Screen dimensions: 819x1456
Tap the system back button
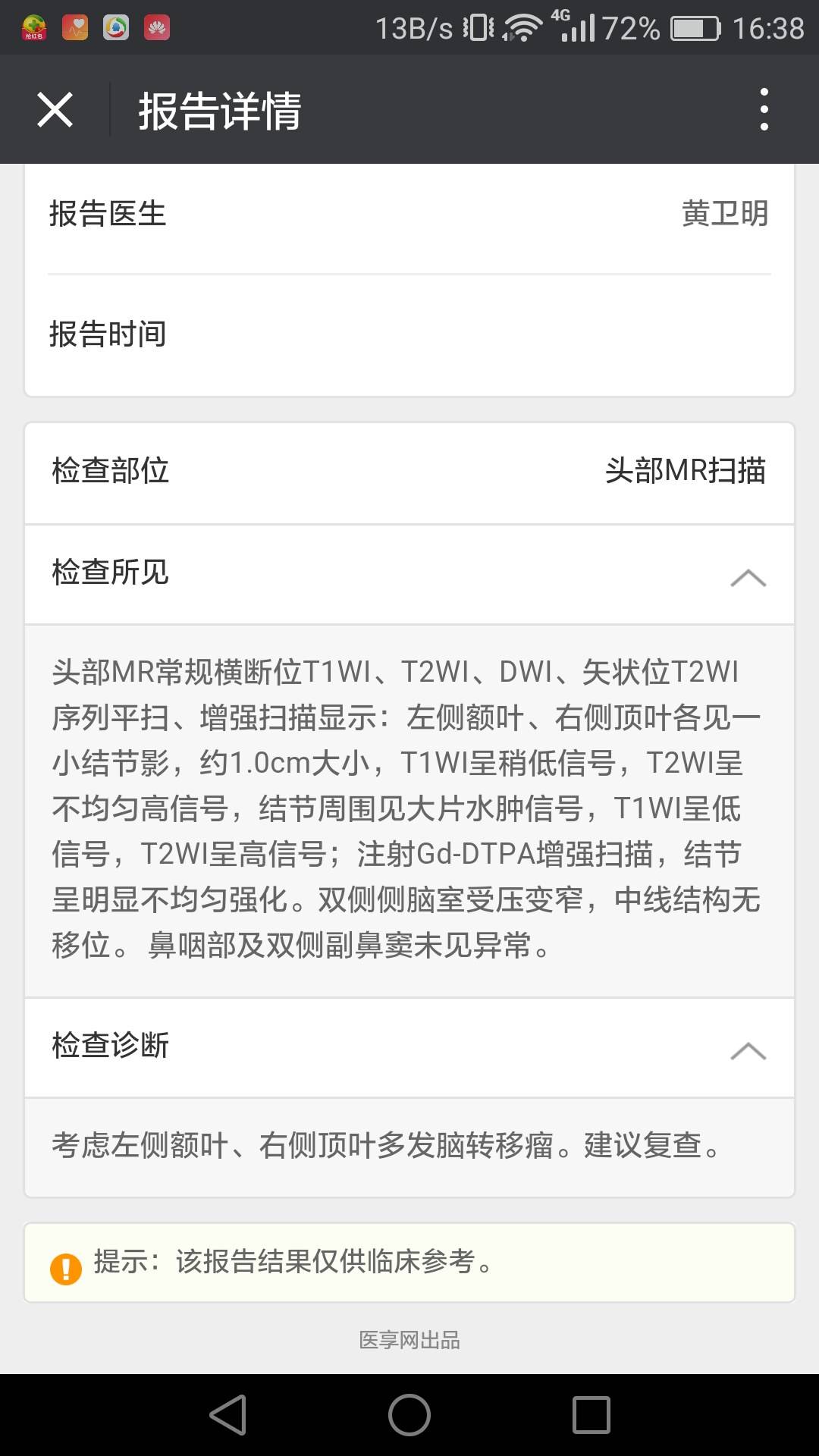(228, 1415)
